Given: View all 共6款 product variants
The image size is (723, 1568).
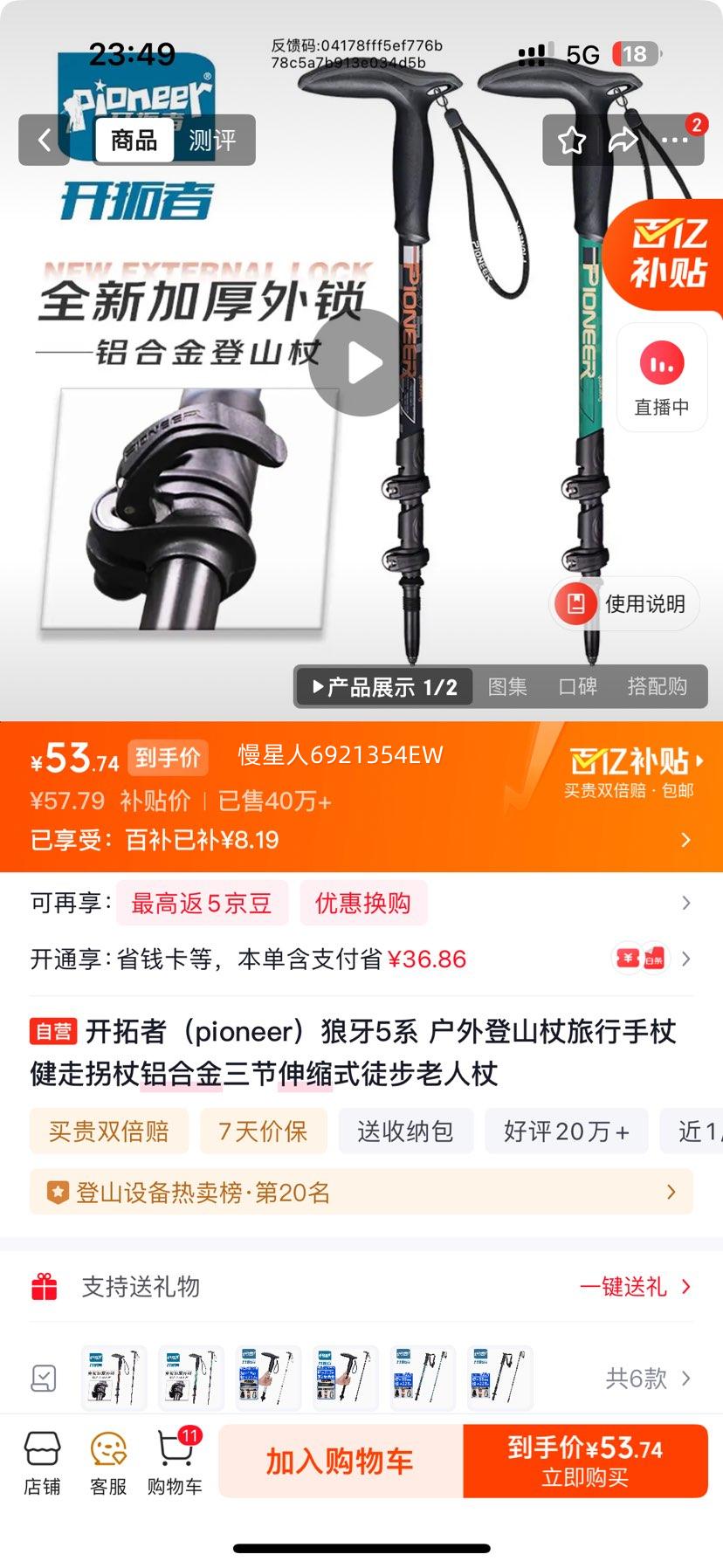Looking at the screenshot, I should coord(648,1379).
